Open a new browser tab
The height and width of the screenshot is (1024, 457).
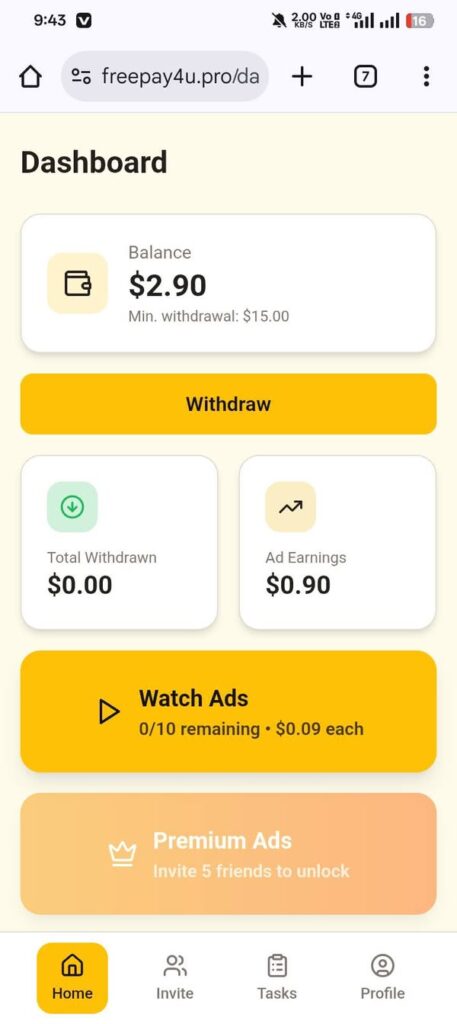[302, 77]
